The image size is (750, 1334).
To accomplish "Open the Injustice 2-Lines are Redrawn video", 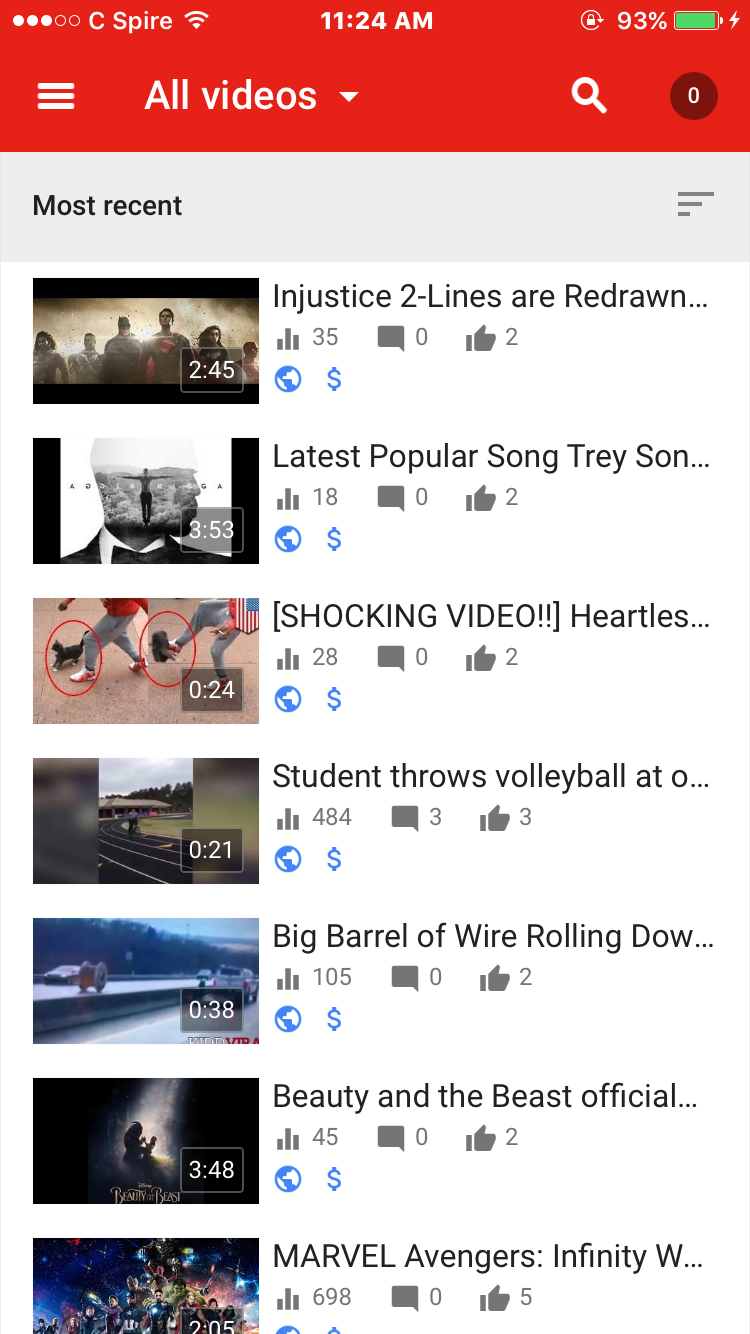I will coord(490,297).
